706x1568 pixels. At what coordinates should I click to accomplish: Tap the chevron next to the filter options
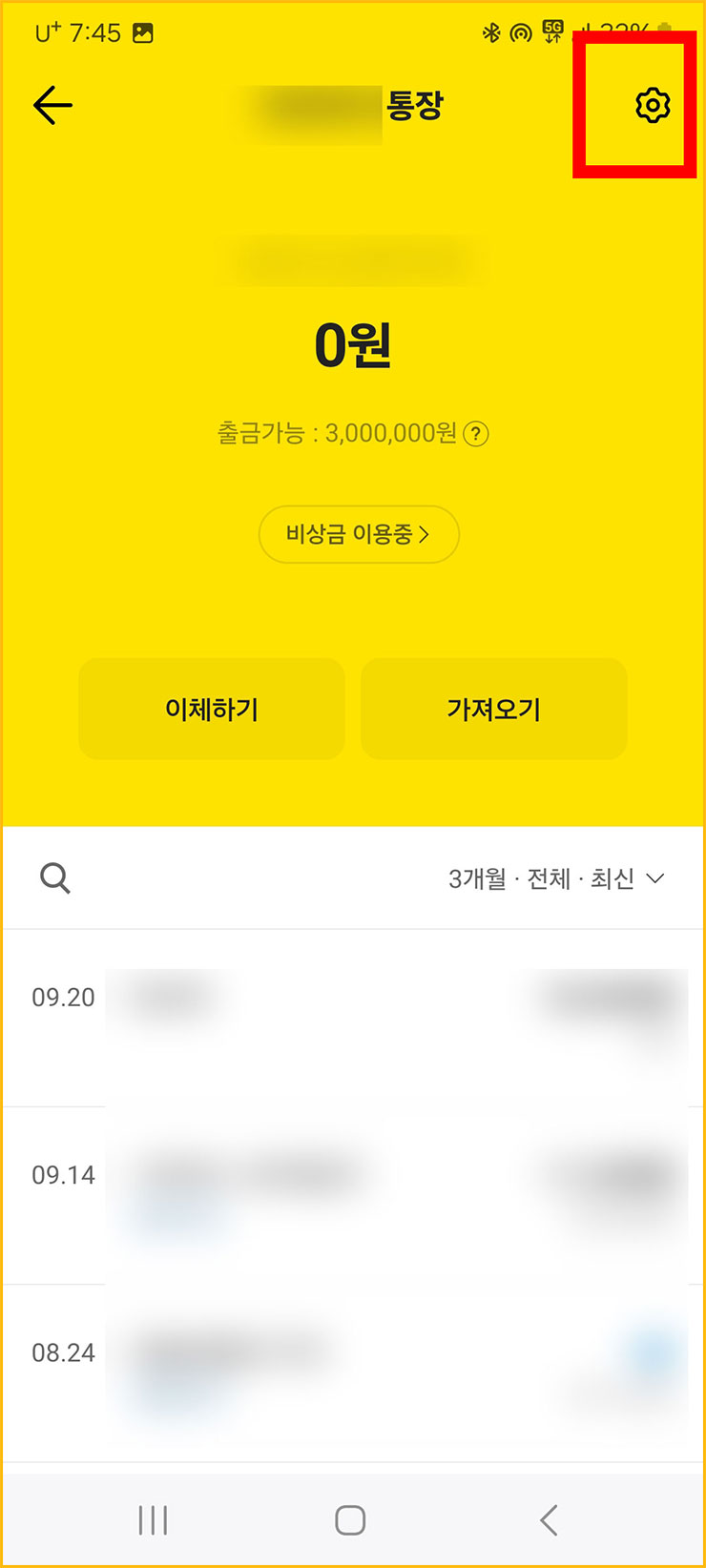(x=655, y=878)
